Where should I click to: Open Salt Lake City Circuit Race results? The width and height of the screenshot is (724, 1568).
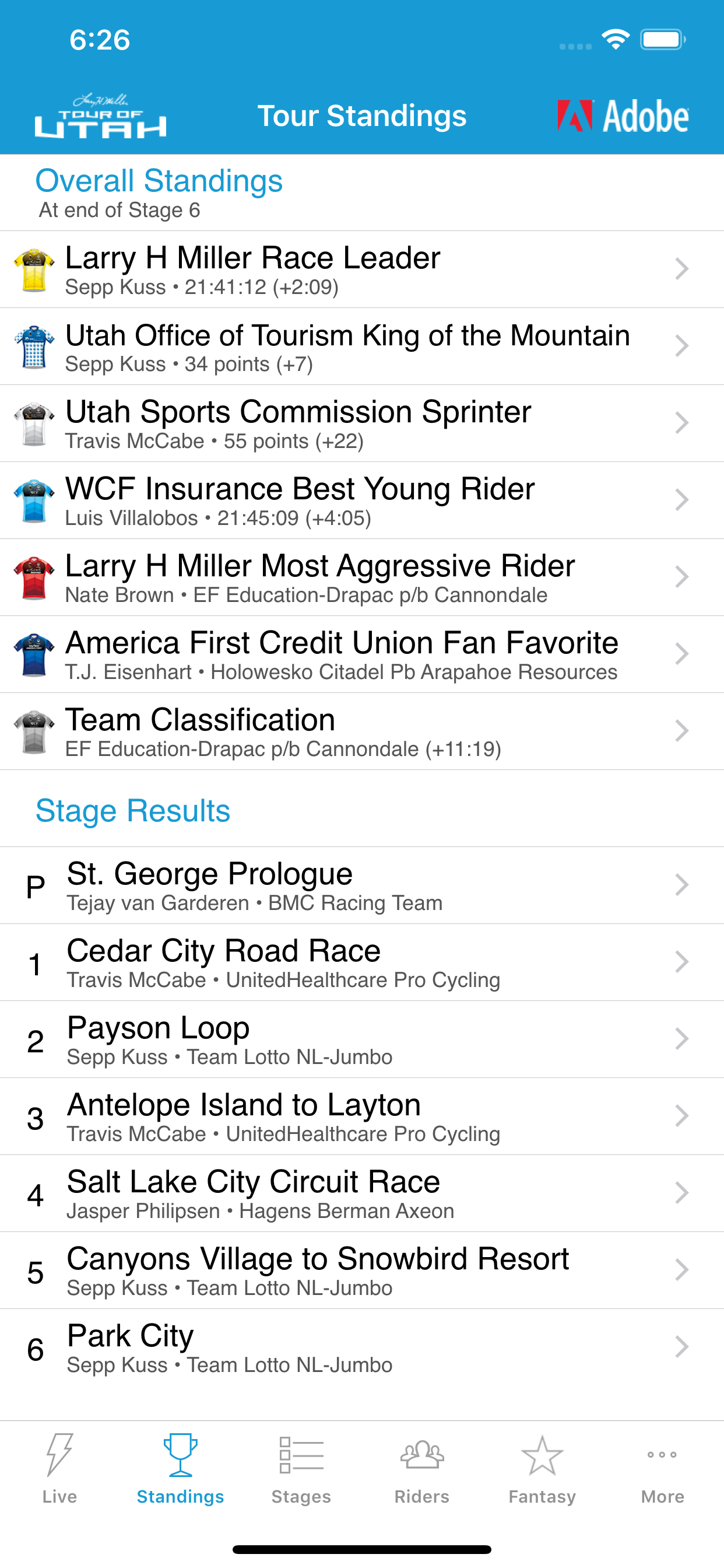click(x=361, y=1193)
